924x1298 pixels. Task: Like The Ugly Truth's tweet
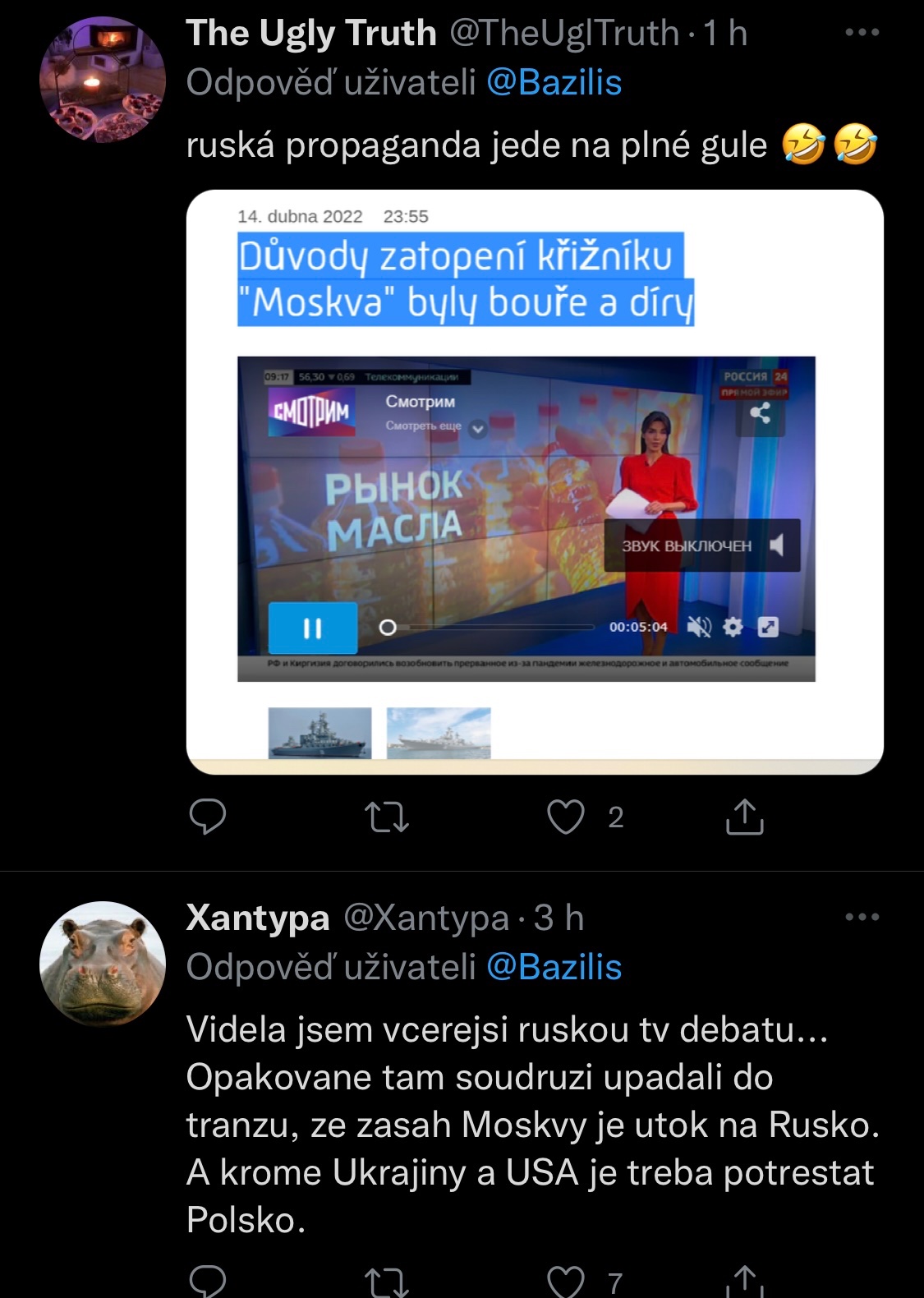point(566,817)
